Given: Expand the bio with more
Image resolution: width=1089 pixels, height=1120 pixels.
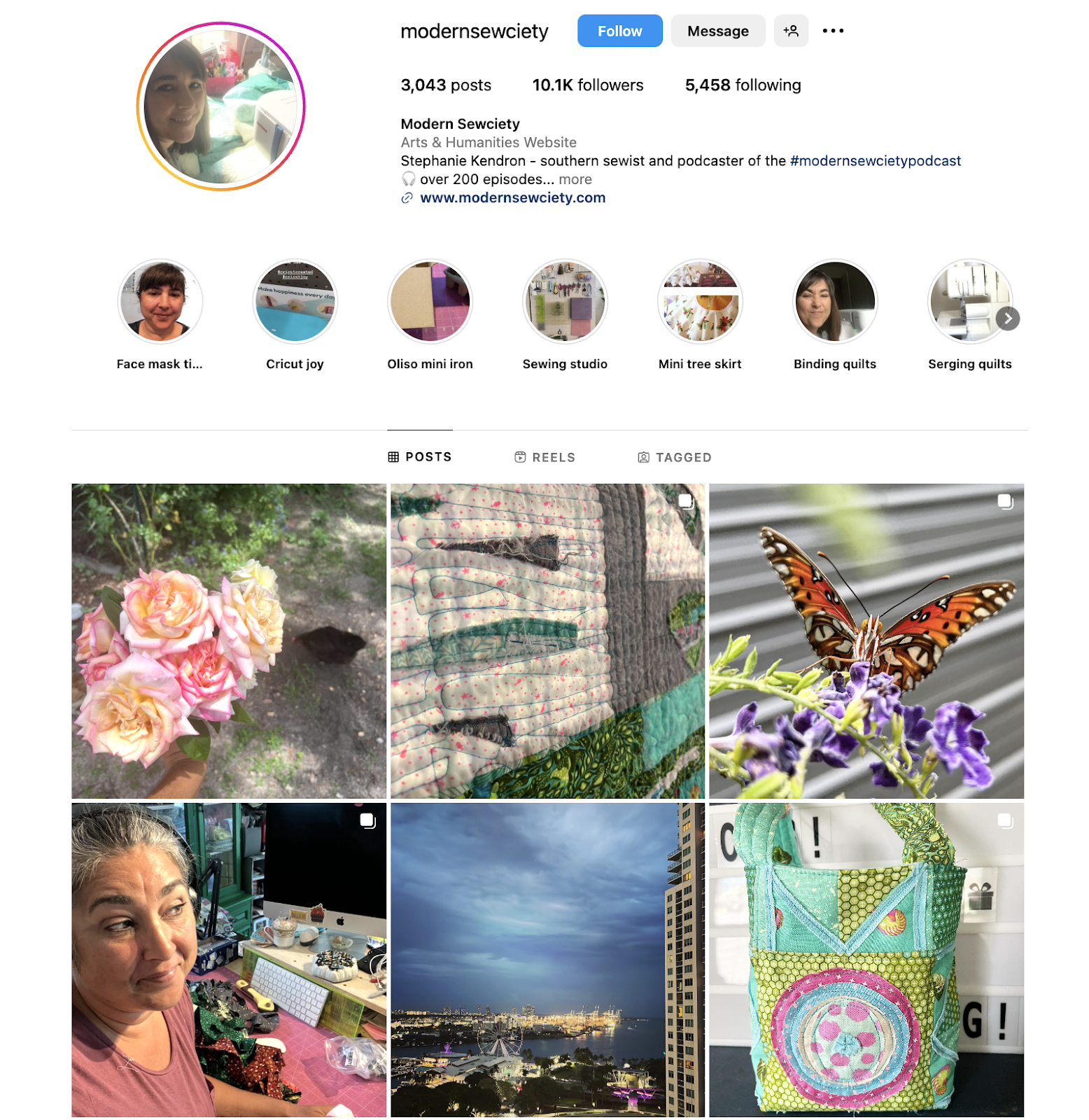Looking at the screenshot, I should point(575,180).
